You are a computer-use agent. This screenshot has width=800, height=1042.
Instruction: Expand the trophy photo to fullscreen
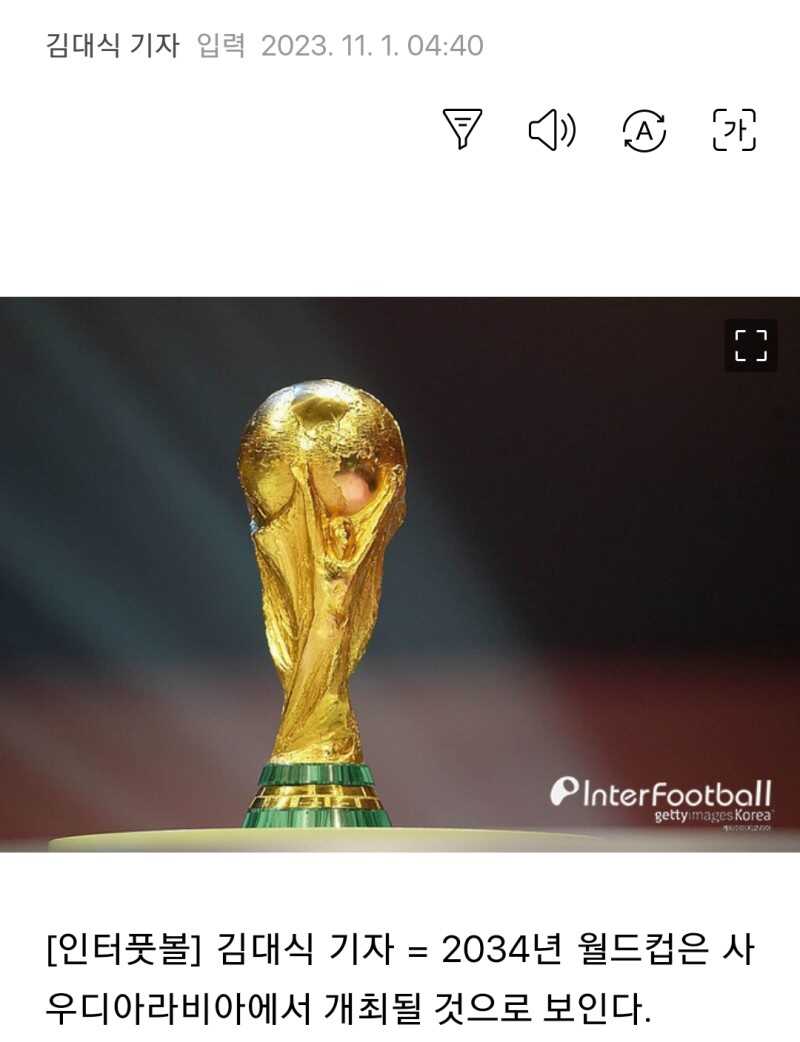(750, 345)
